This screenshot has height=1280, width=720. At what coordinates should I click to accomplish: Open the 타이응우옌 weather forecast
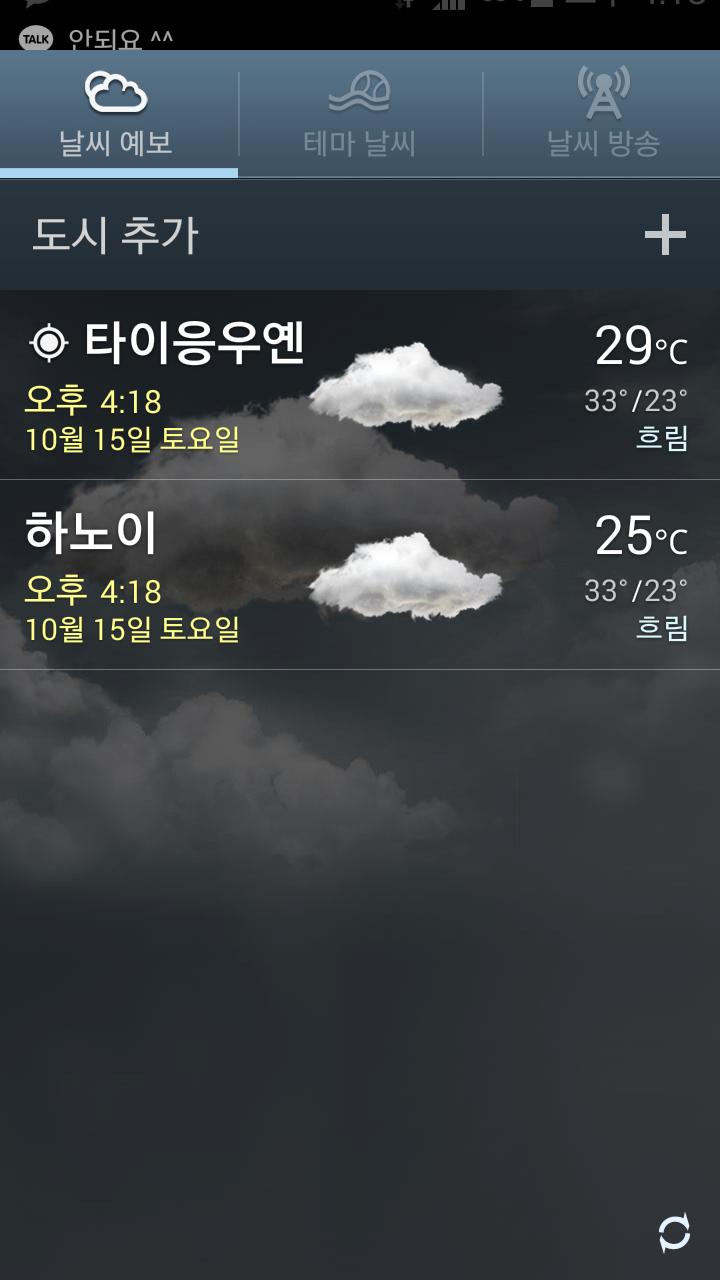[x=360, y=386]
